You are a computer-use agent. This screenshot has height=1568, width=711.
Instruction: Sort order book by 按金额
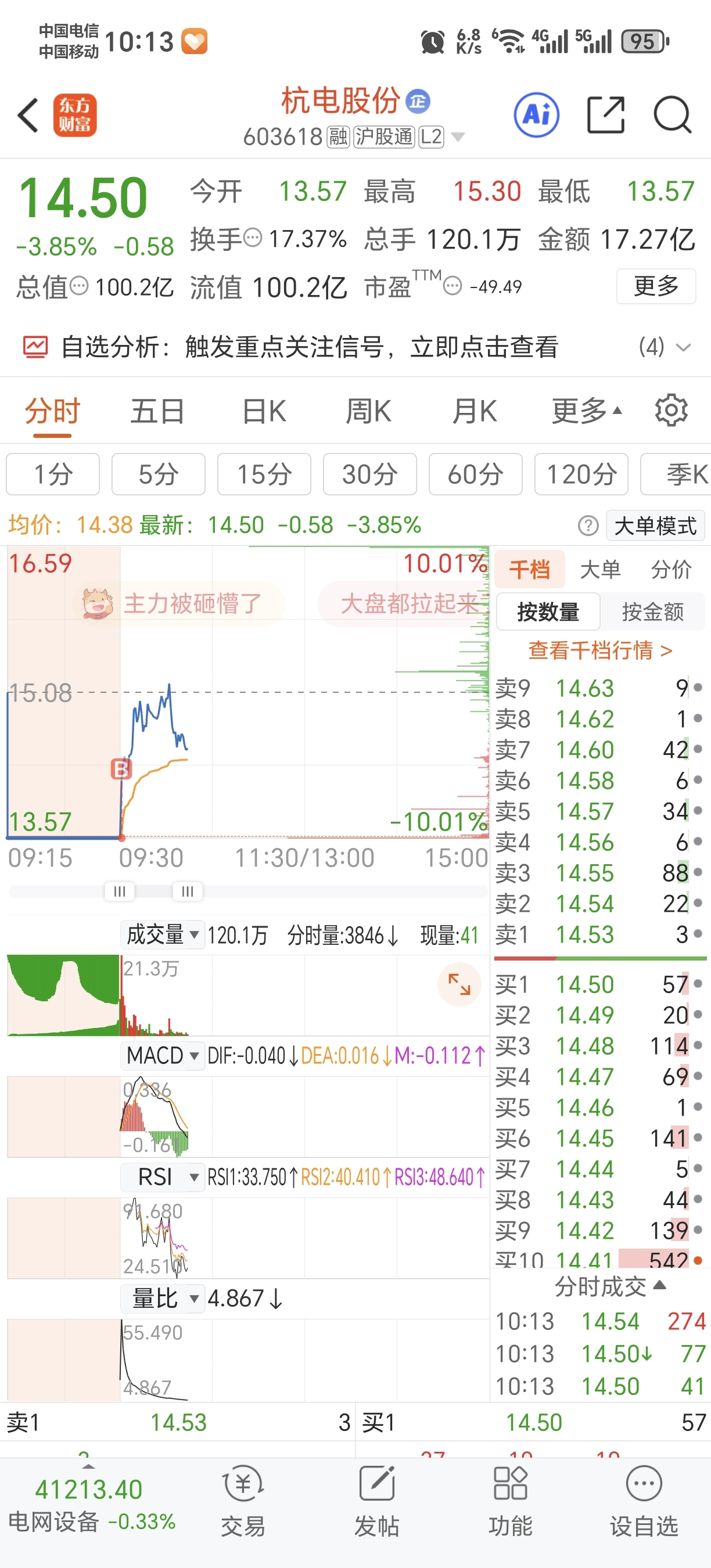652,612
